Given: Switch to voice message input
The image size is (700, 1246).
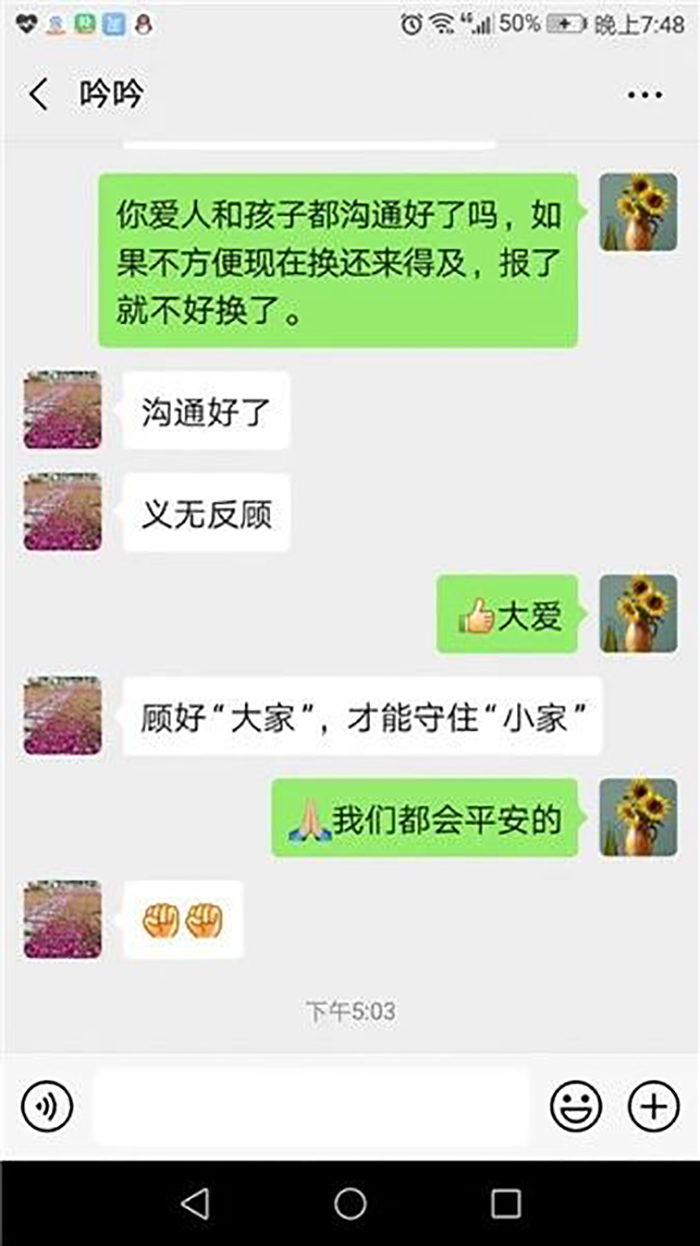Looking at the screenshot, I should [x=47, y=1107].
